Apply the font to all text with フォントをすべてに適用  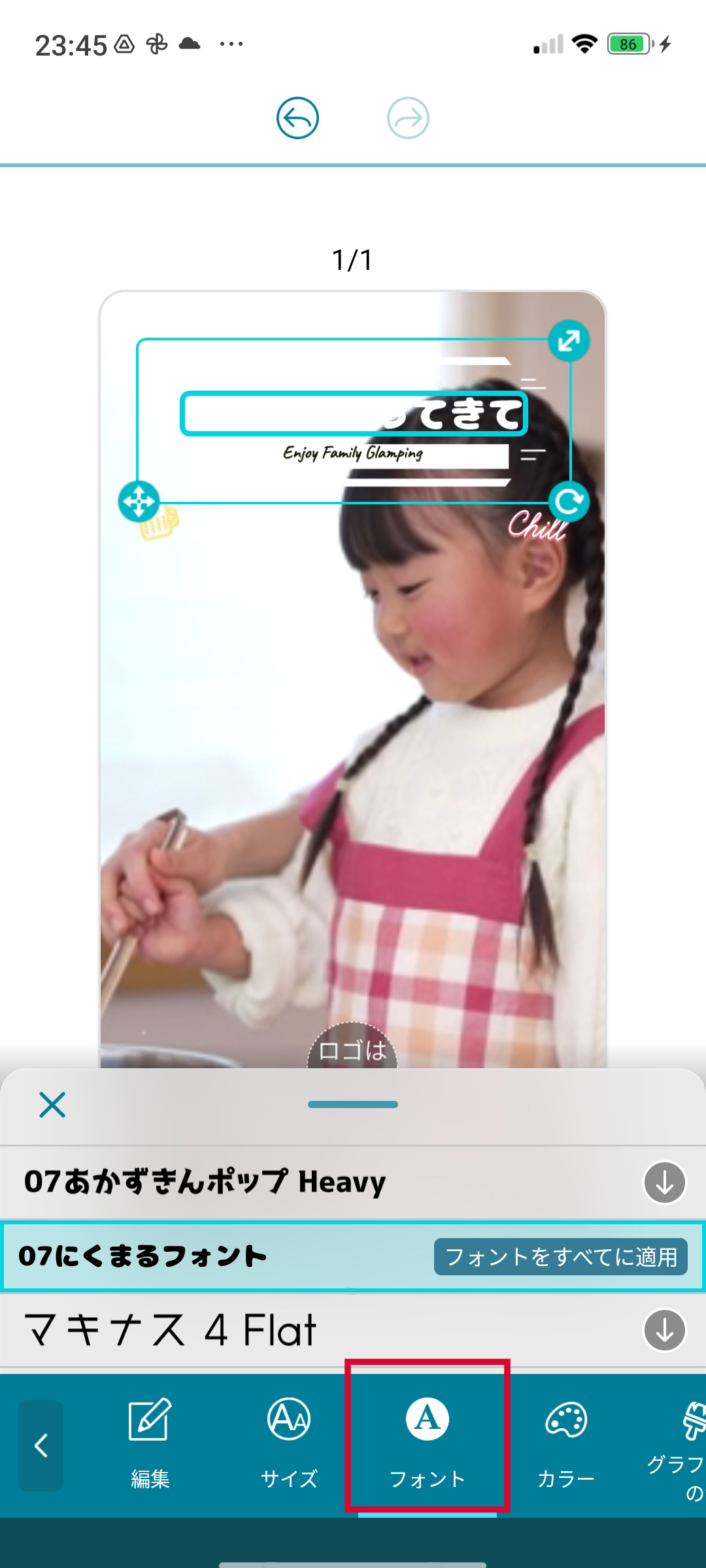[560, 1256]
